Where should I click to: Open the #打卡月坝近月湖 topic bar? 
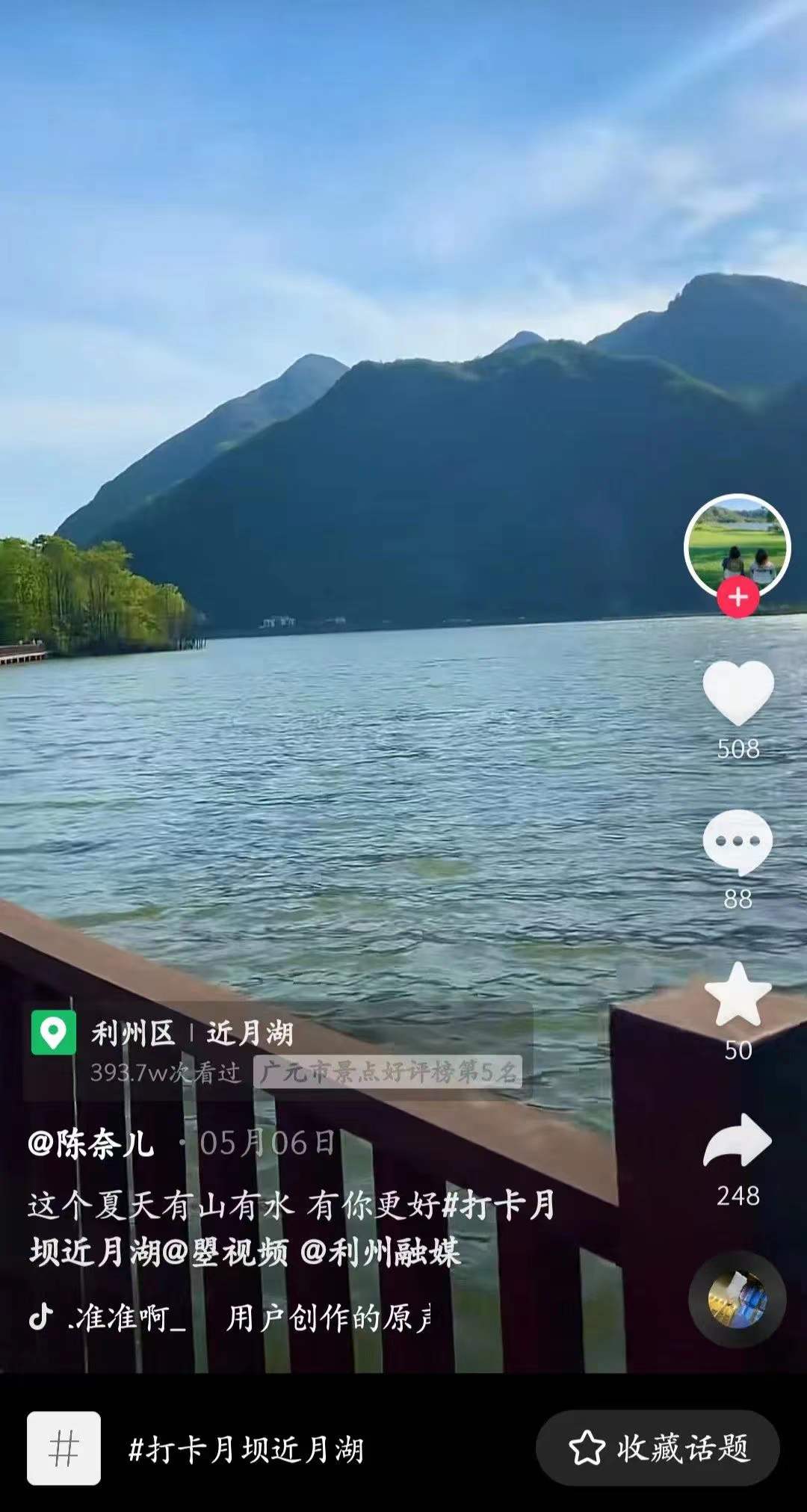pyautogui.click(x=245, y=1449)
